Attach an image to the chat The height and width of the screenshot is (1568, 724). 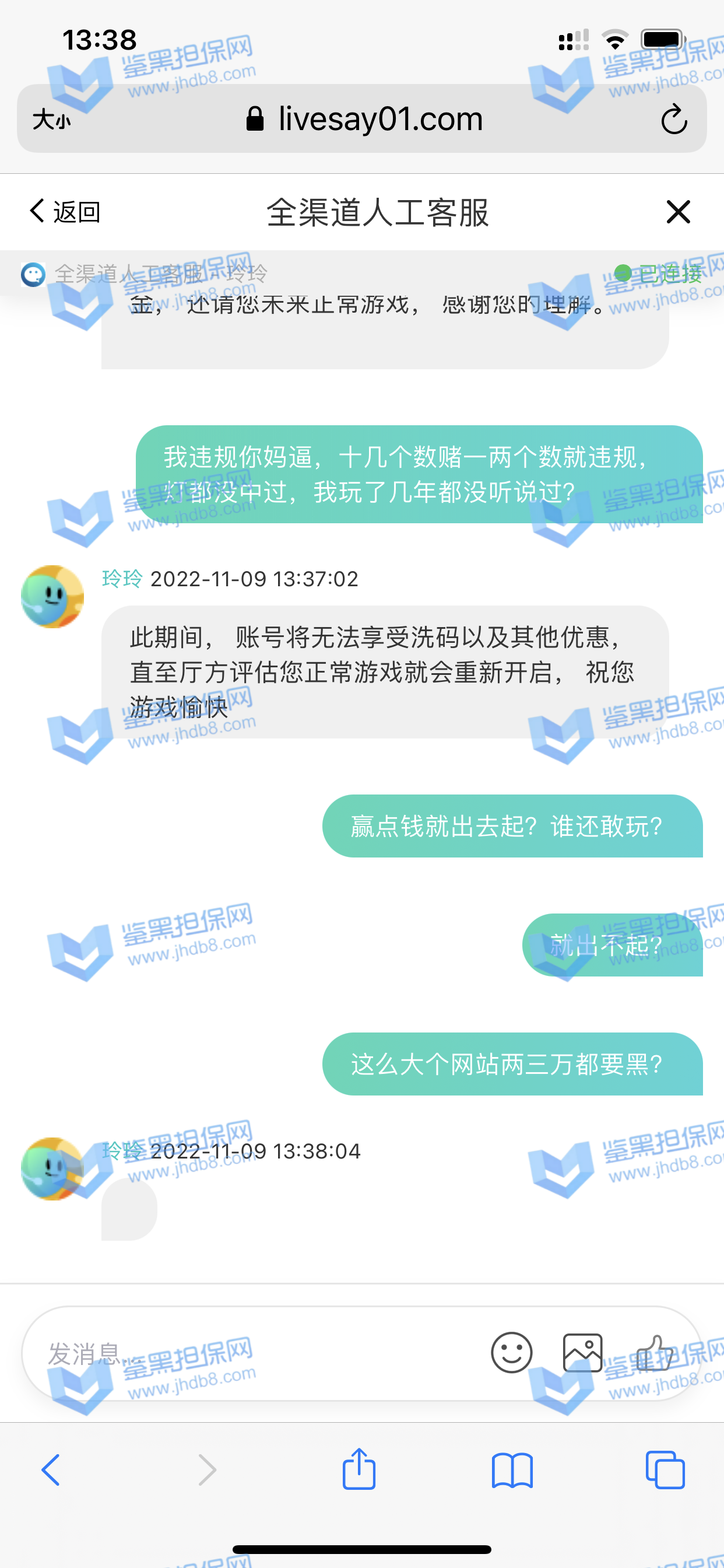pyautogui.click(x=582, y=1353)
